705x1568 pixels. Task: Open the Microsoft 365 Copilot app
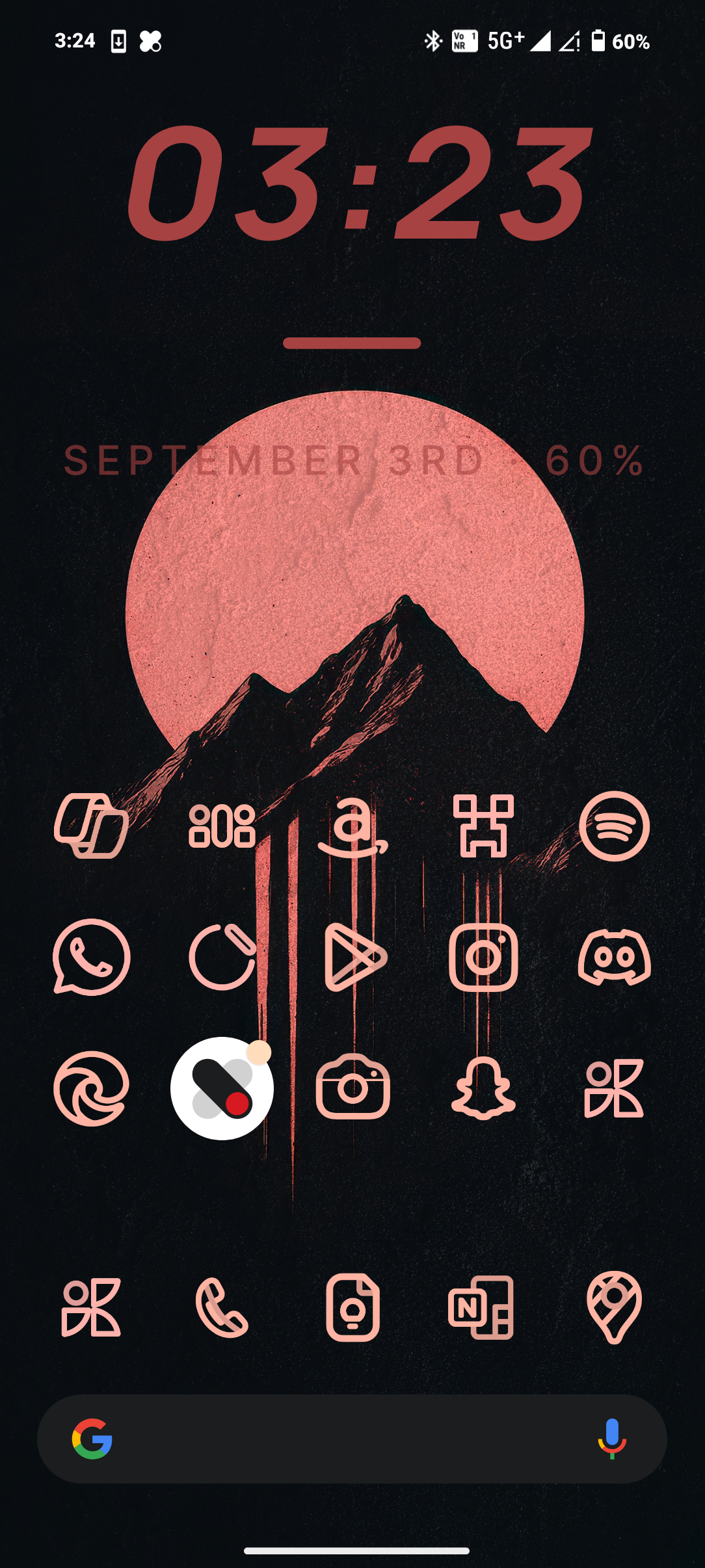coord(92,826)
